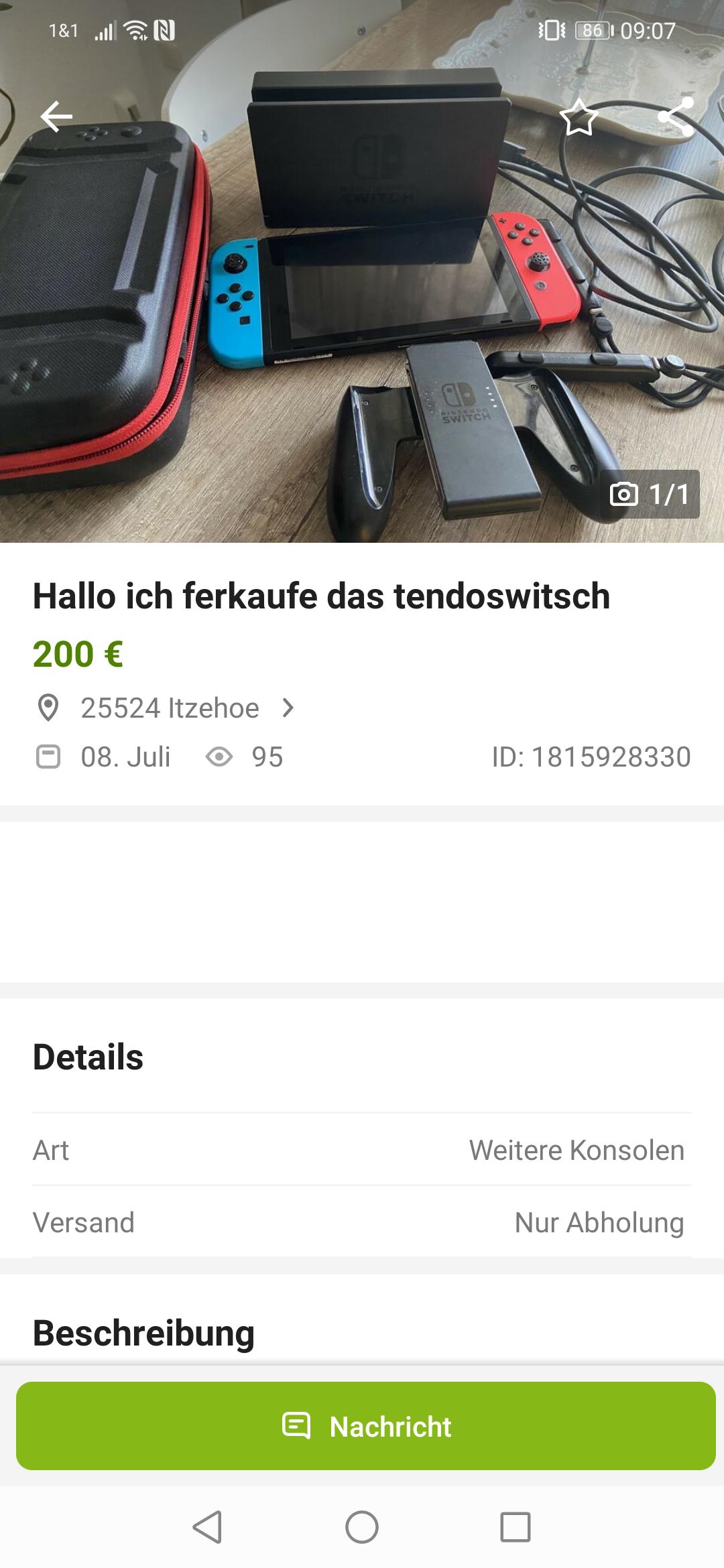Open the map for 25524 Itzehoe
The image size is (724, 1568).
(170, 708)
